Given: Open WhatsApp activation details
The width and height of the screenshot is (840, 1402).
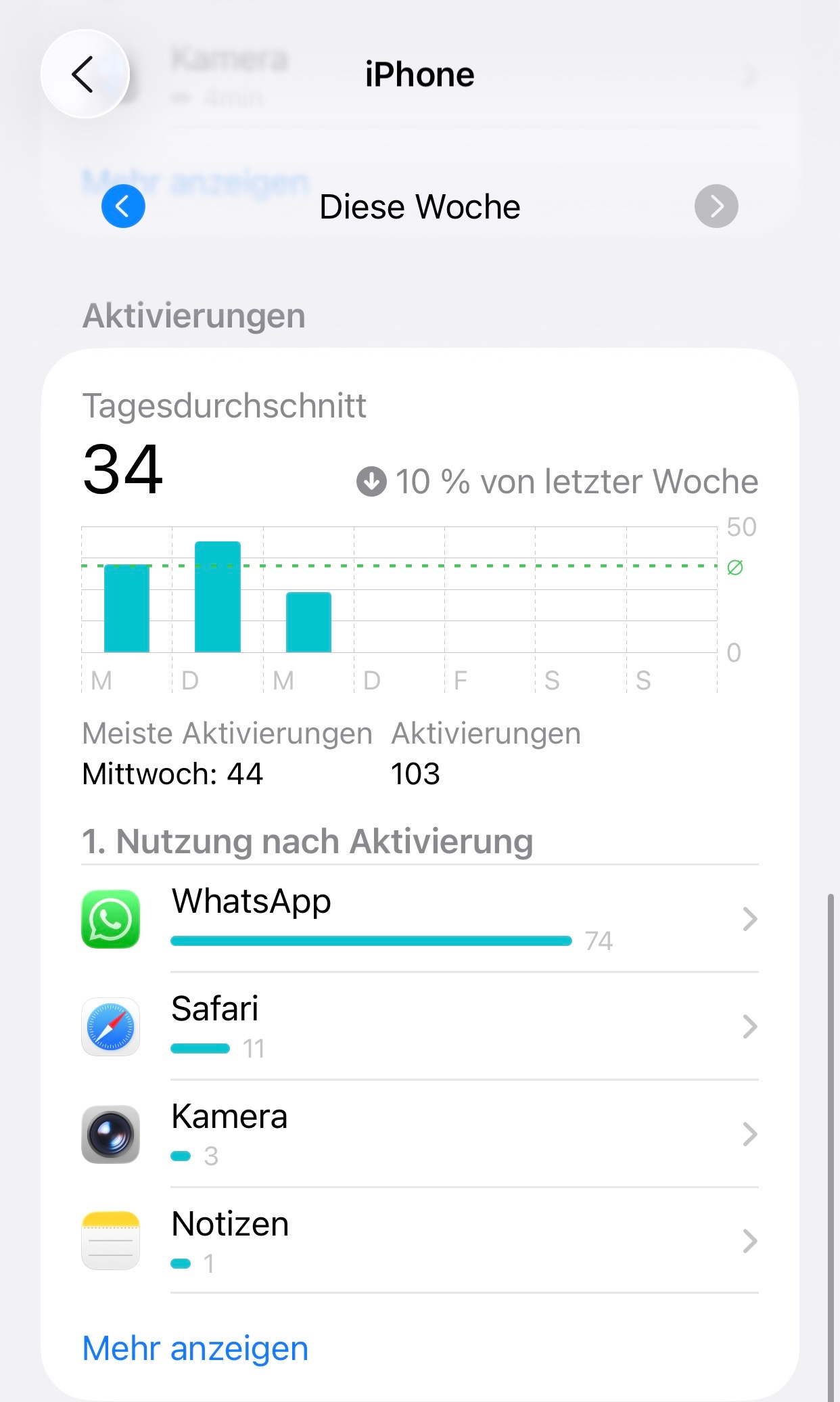Looking at the screenshot, I should 419,918.
